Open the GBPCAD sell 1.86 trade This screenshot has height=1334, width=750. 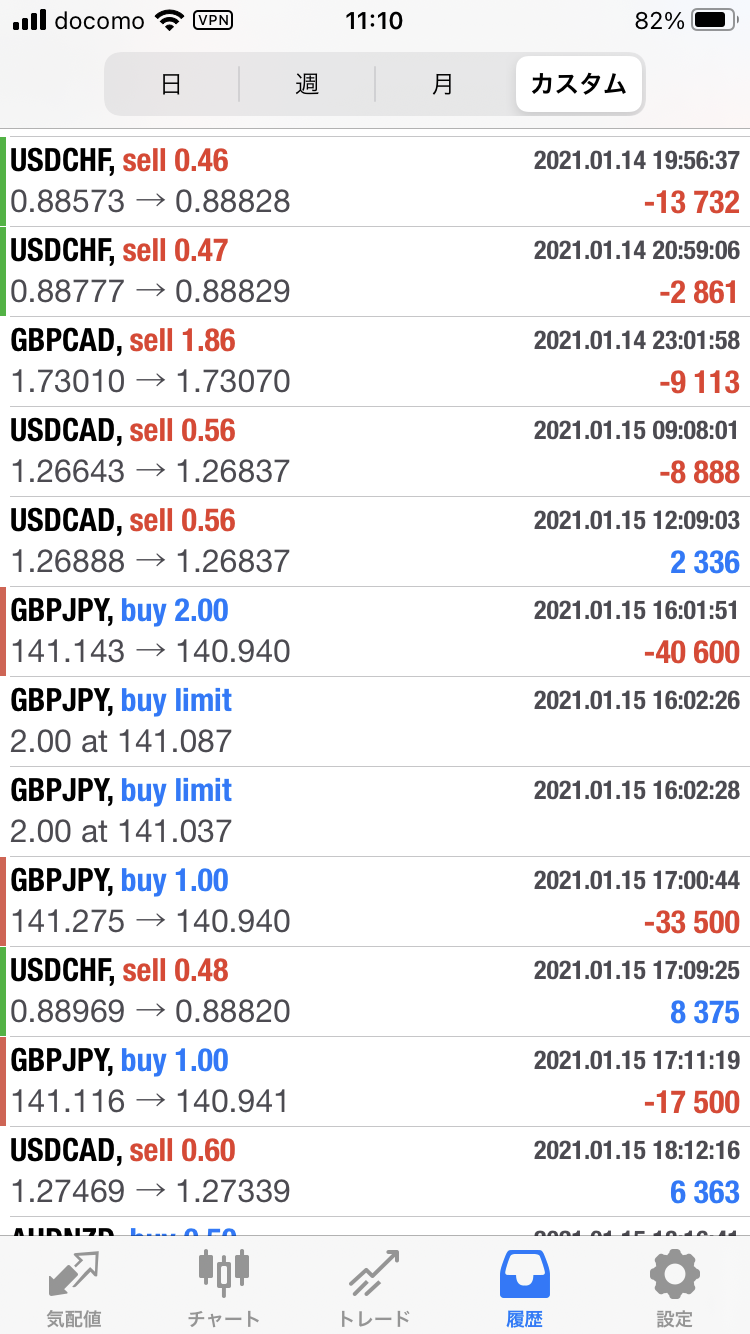(x=375, y=361)
